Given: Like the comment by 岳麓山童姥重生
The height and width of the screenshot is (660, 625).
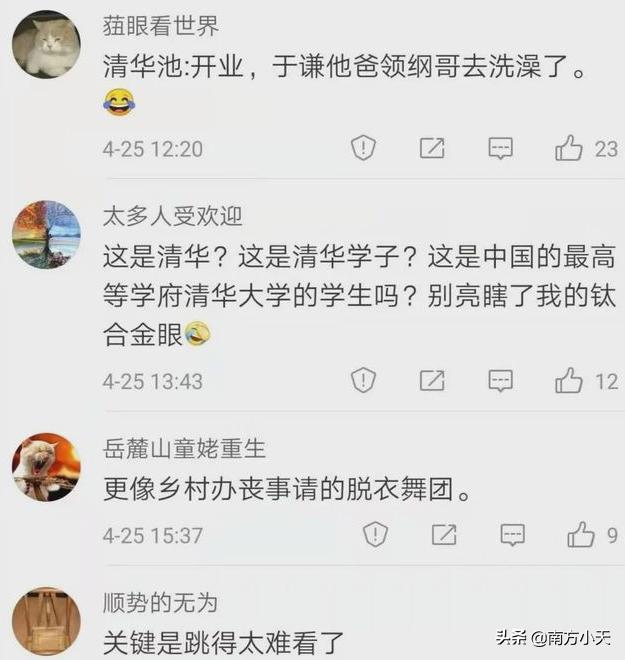Looking at the screenshot, I should click(581, 535).
